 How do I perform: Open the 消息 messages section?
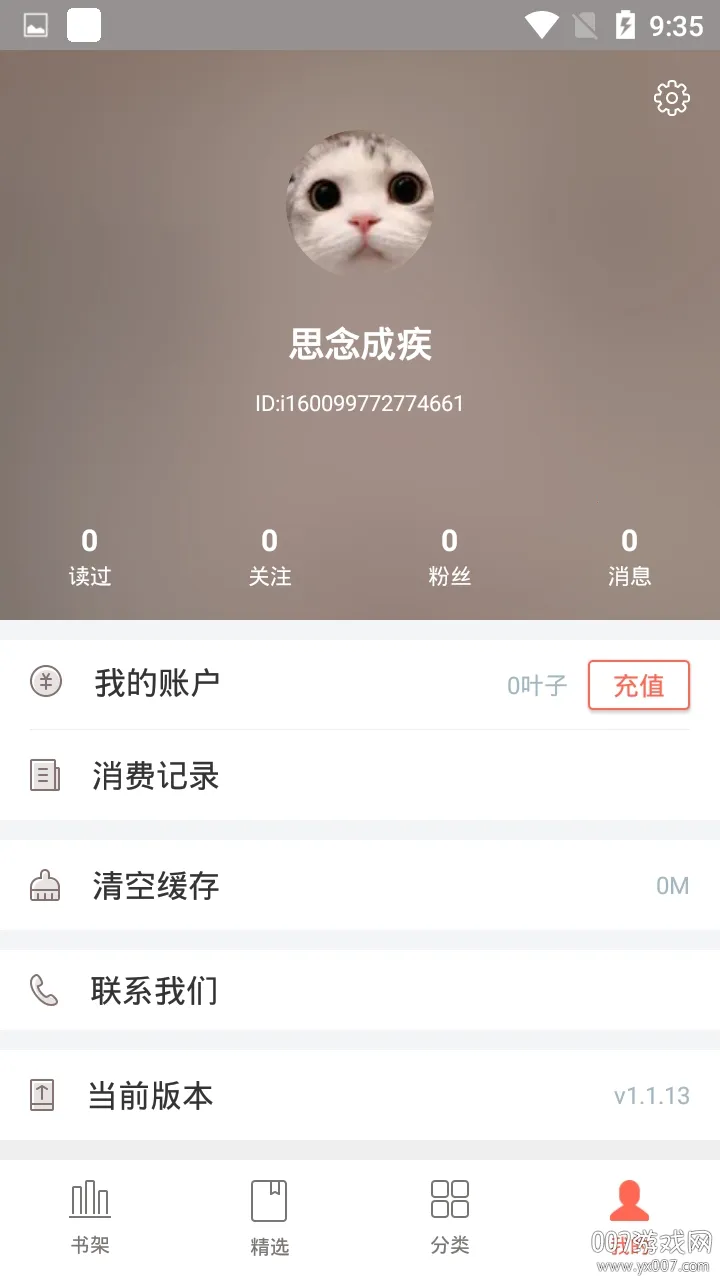click(x=629, y=555)
